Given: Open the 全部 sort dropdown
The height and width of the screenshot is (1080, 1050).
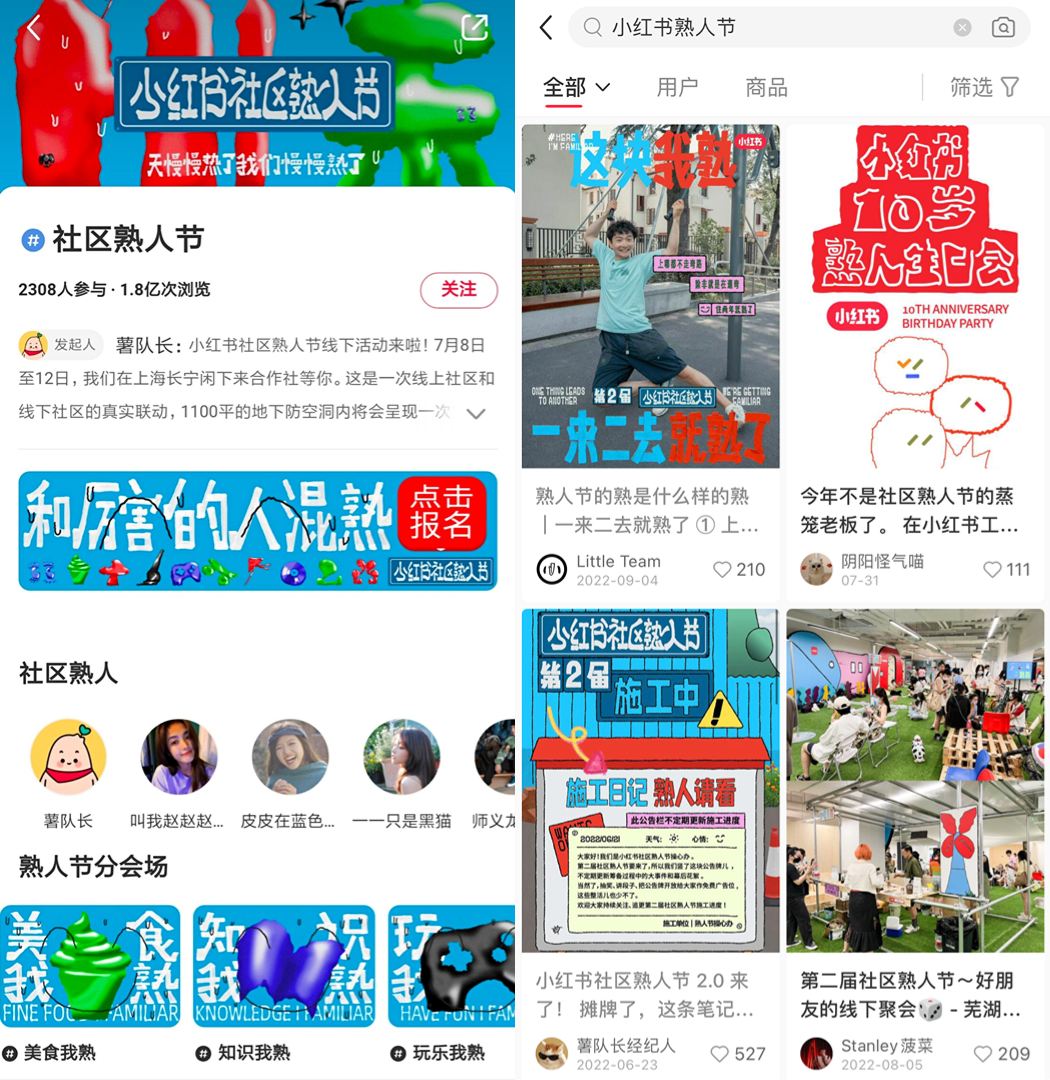Looking at the screenshot, I should click(576, 88).
